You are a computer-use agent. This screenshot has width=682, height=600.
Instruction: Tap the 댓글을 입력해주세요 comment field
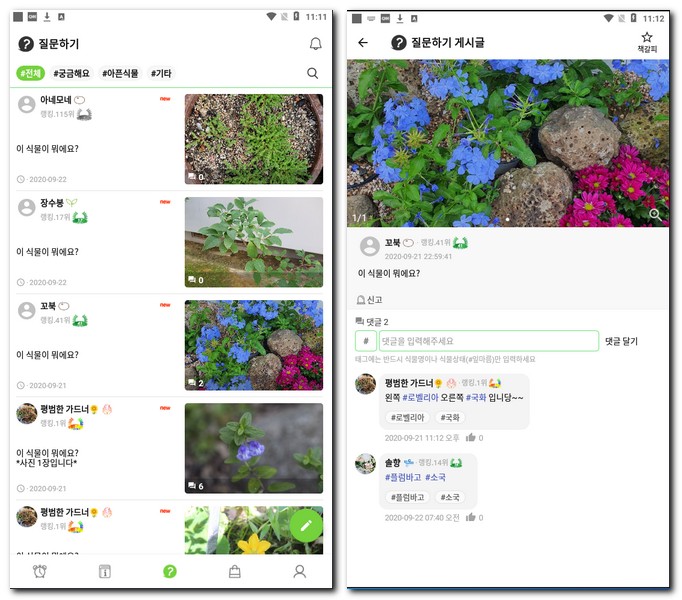487,341
